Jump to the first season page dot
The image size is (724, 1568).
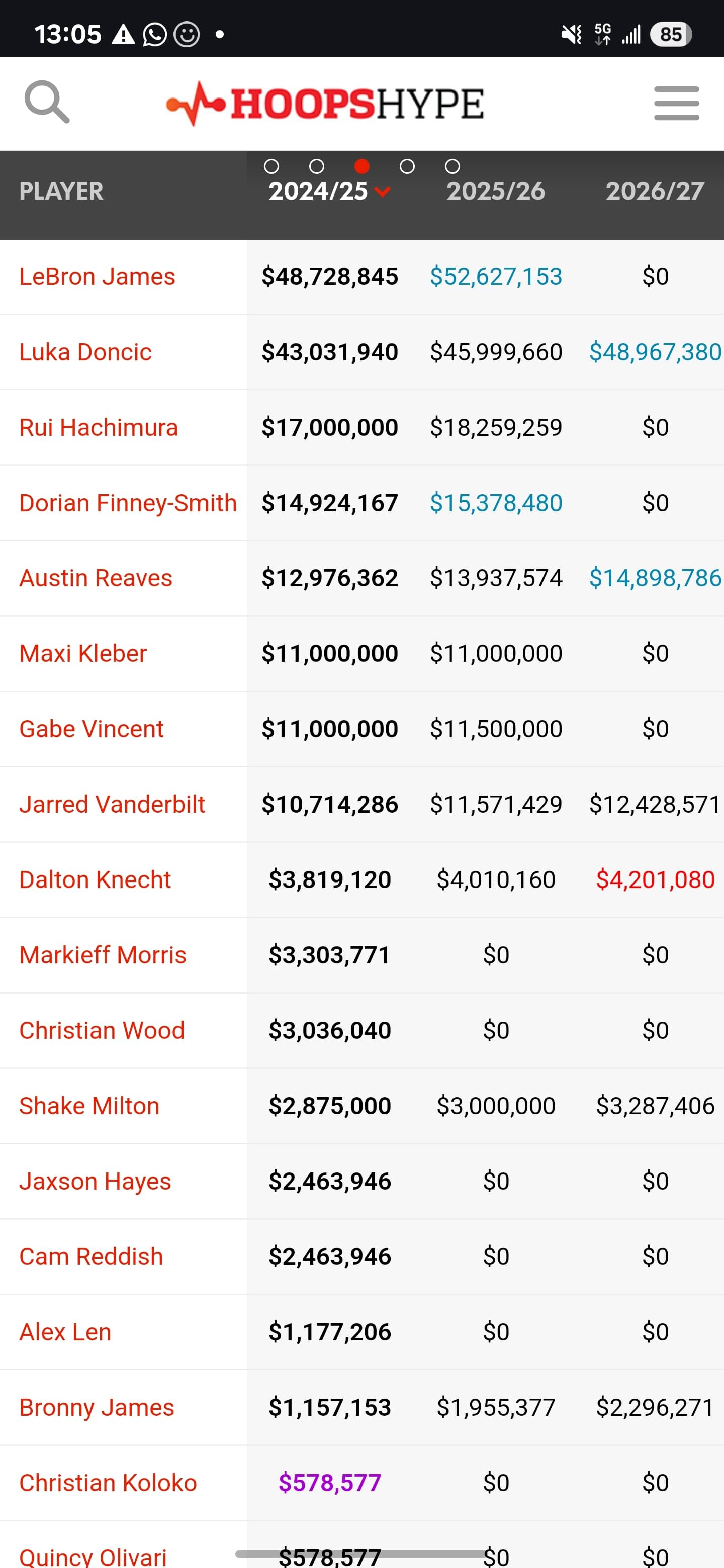click(x=271, y=166)
